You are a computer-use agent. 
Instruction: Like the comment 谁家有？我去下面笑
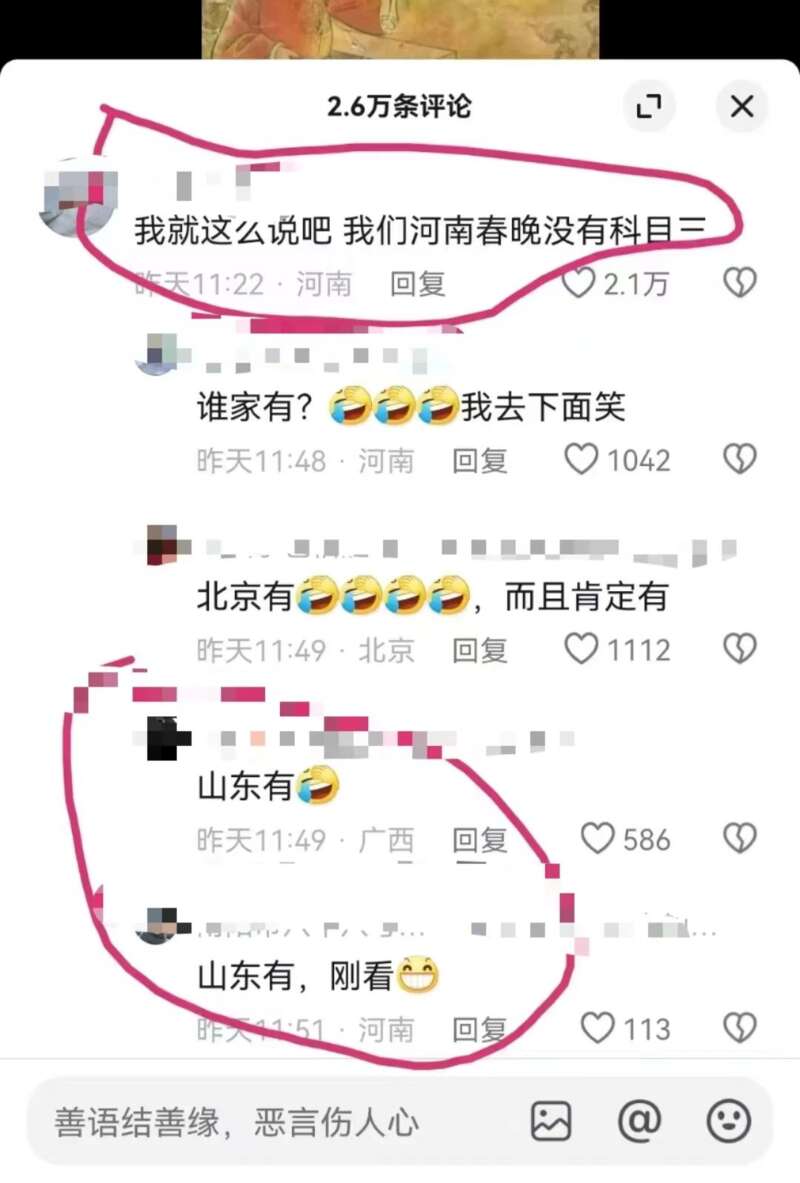581,460
